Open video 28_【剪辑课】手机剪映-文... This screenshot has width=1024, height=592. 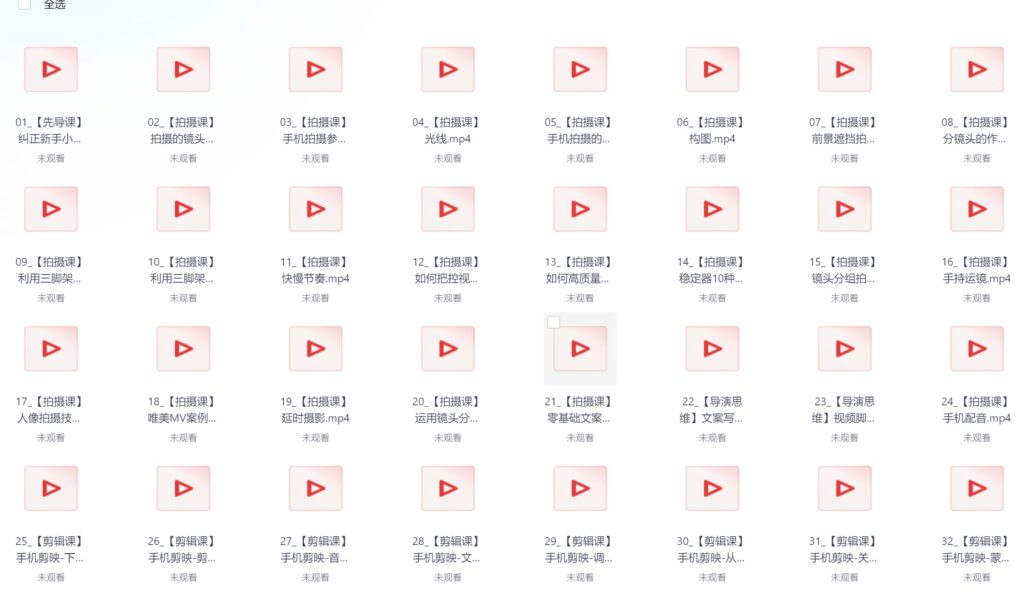448,489
